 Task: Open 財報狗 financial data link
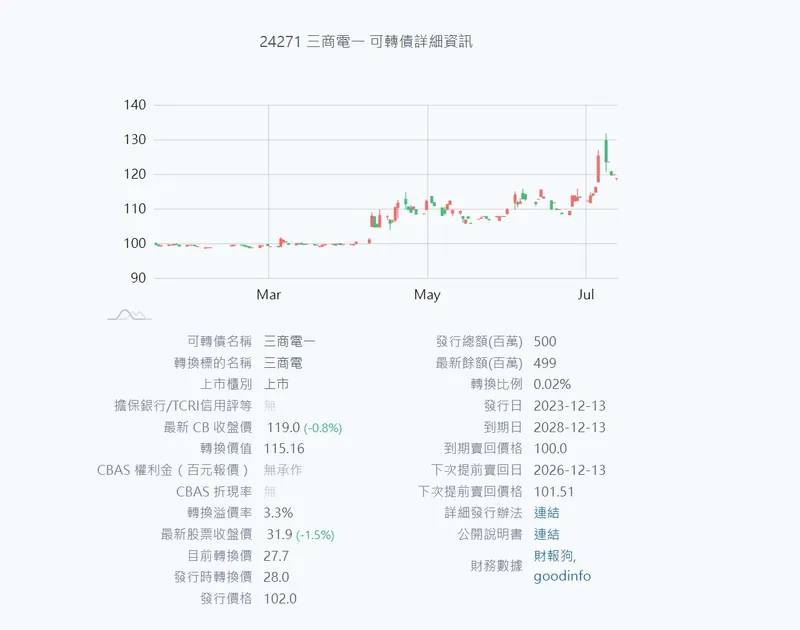[553, 556]
